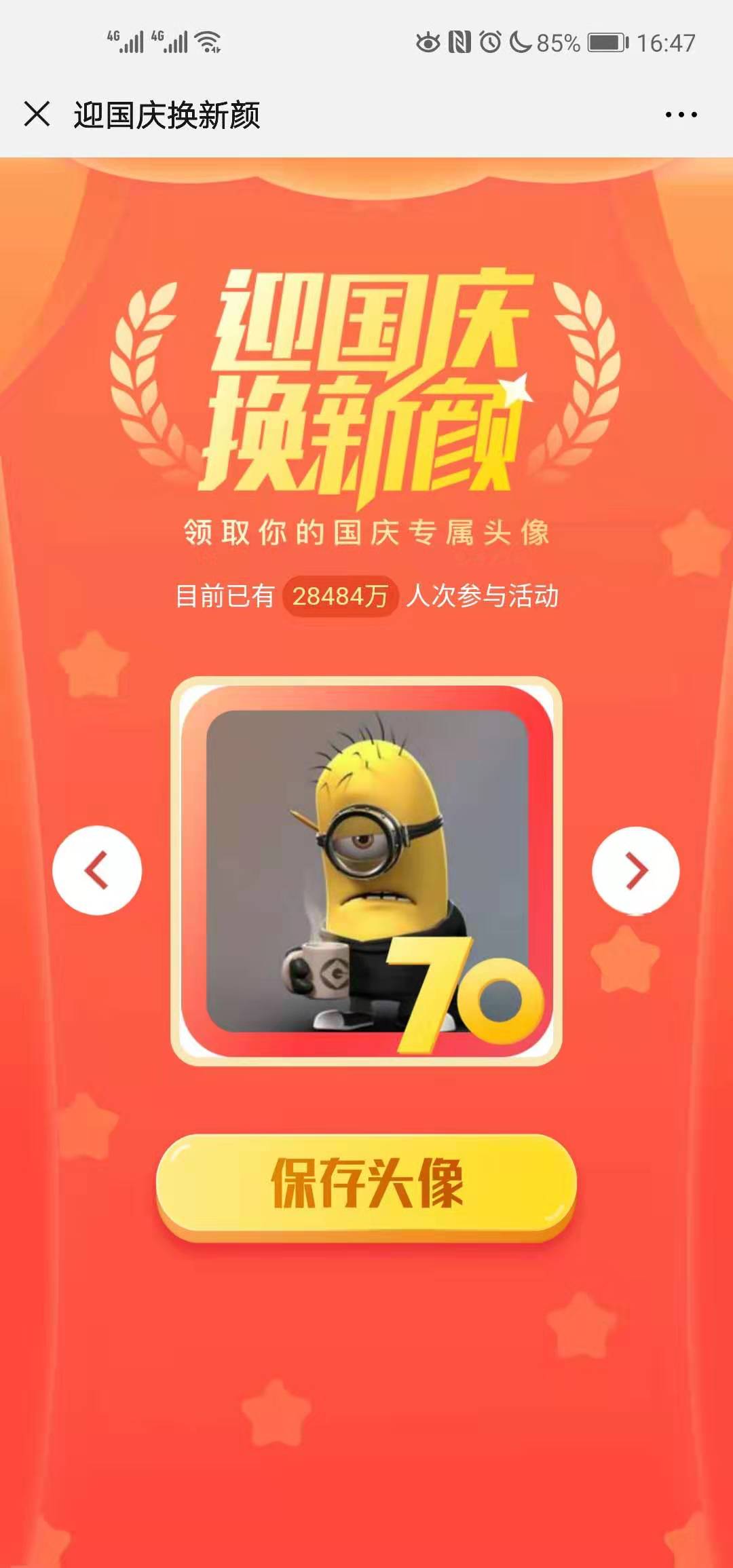Show the previous avatar frame
Screen dimensions: 733x1568
(x=97, y=870)
